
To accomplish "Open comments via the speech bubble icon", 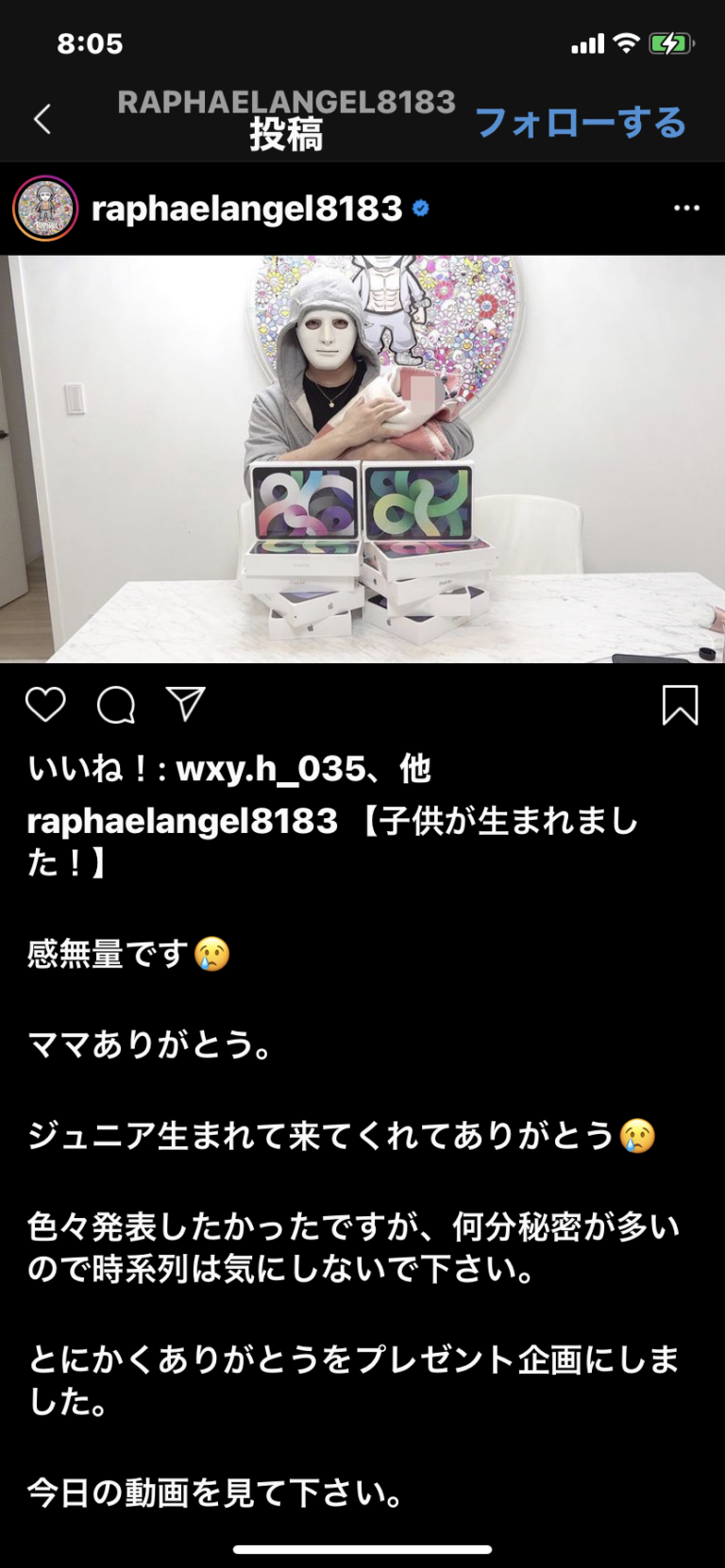I will [116, 705].
